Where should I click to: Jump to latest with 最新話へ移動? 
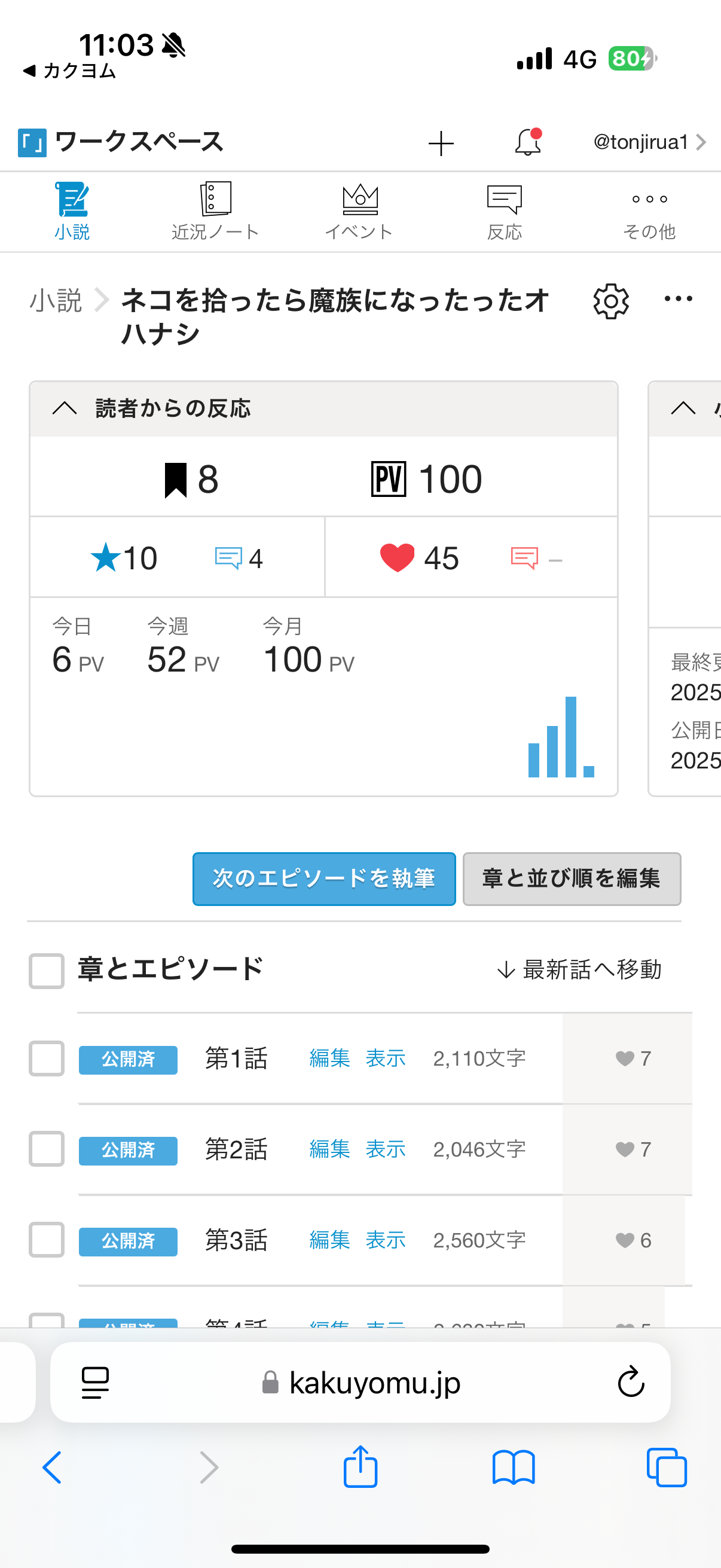579,969
